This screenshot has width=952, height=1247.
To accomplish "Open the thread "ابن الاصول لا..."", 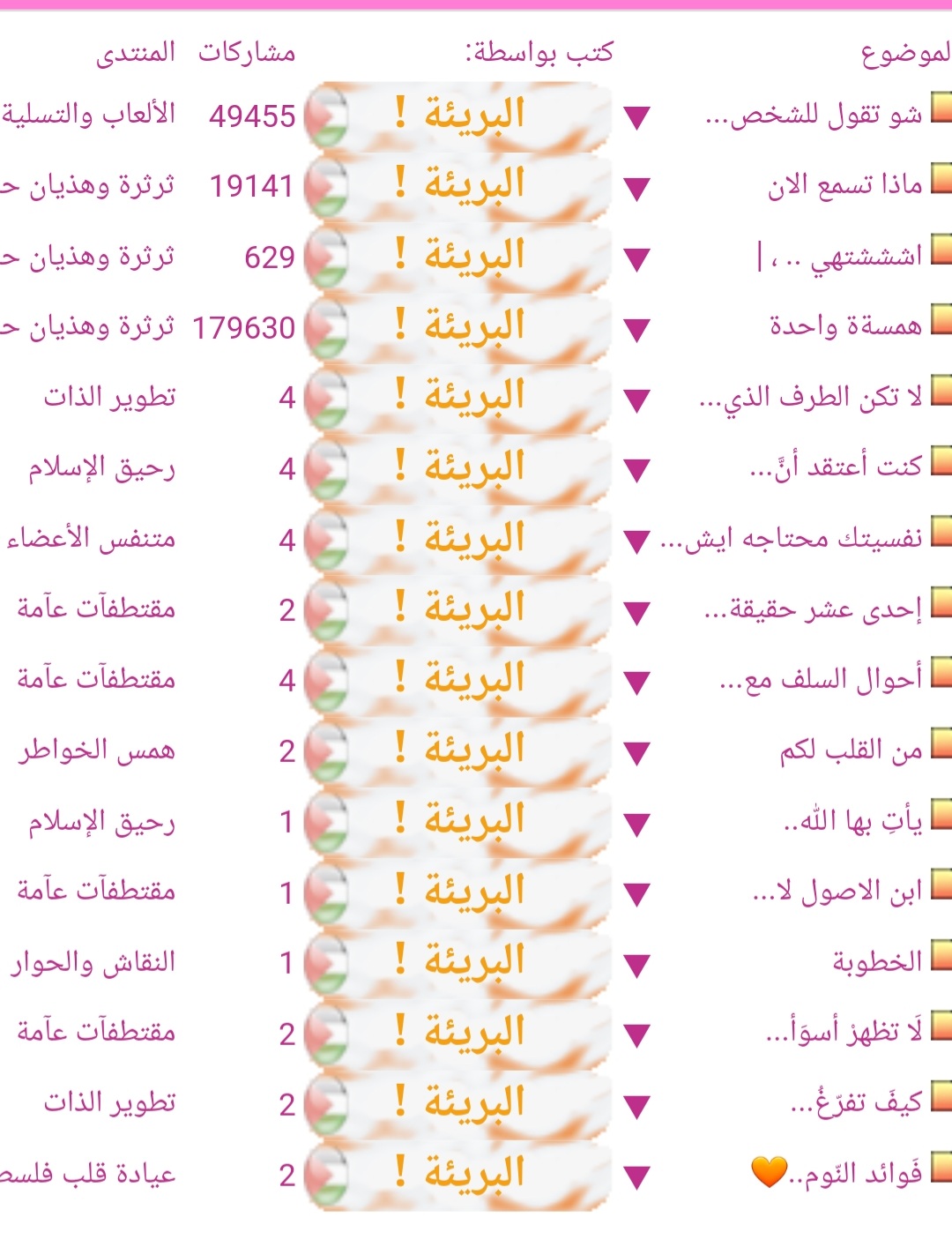I will pos(837,892).
